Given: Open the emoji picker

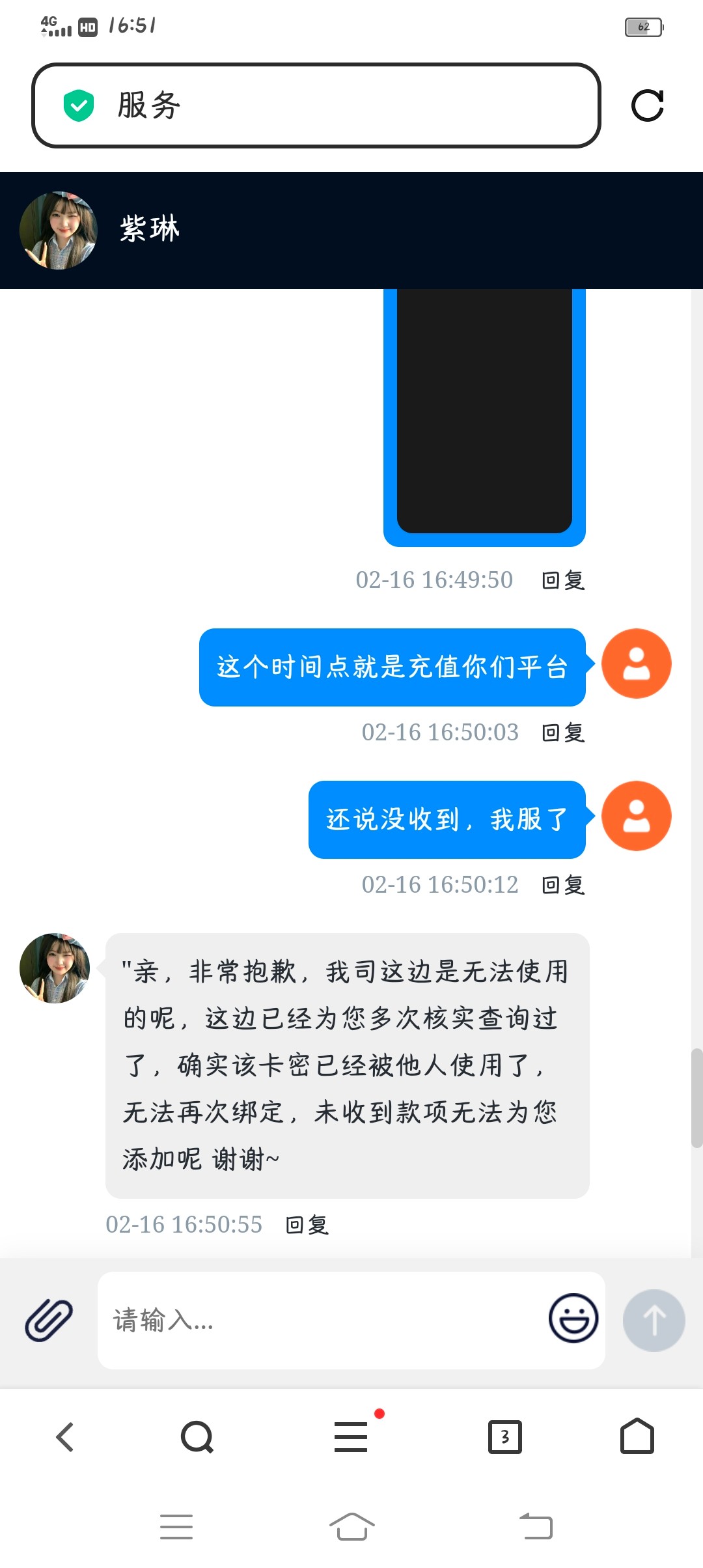Looking at the screenshot, I should [x=573, y=1319].
